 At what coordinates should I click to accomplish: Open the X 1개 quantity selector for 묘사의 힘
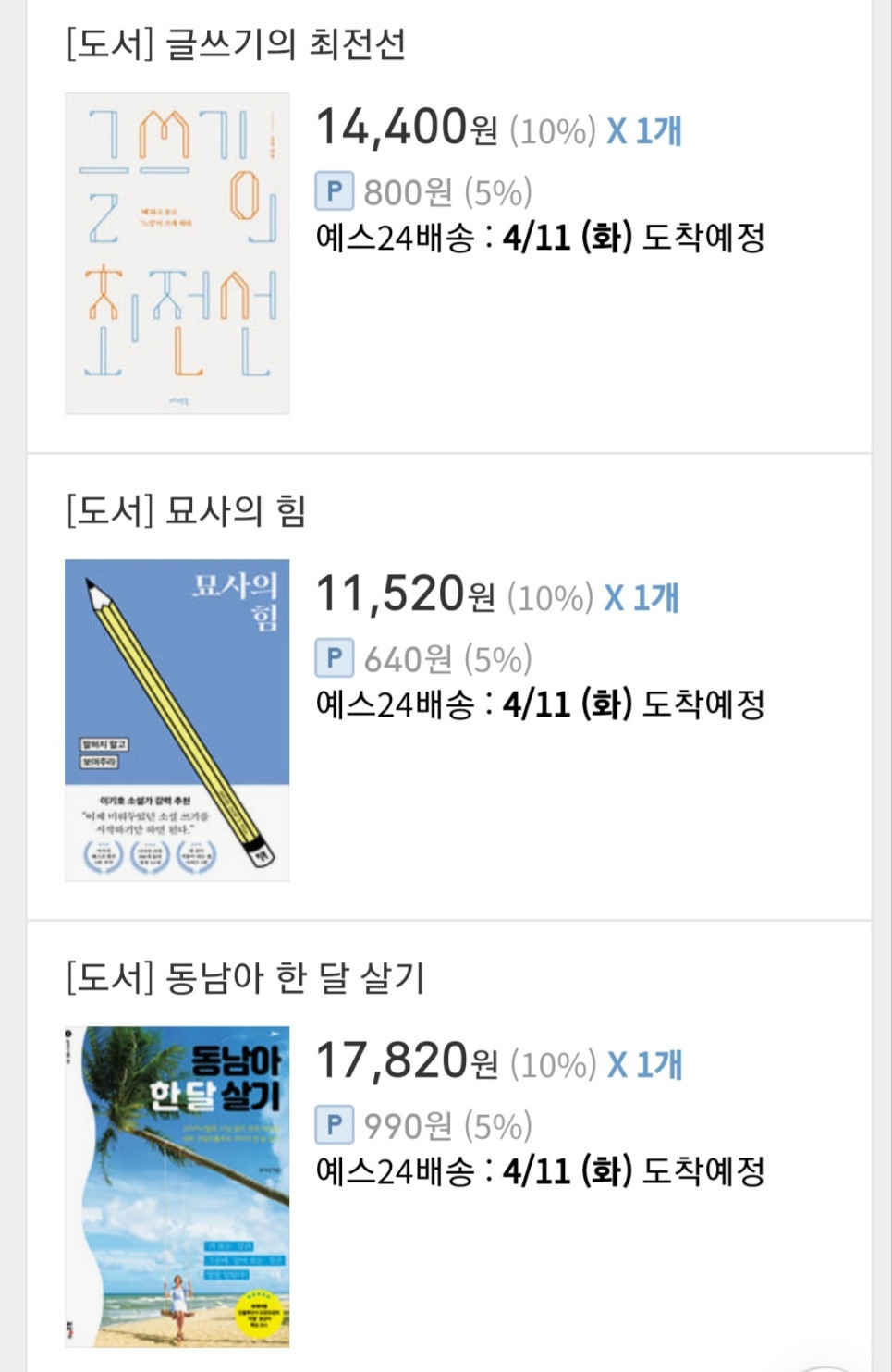651,598
